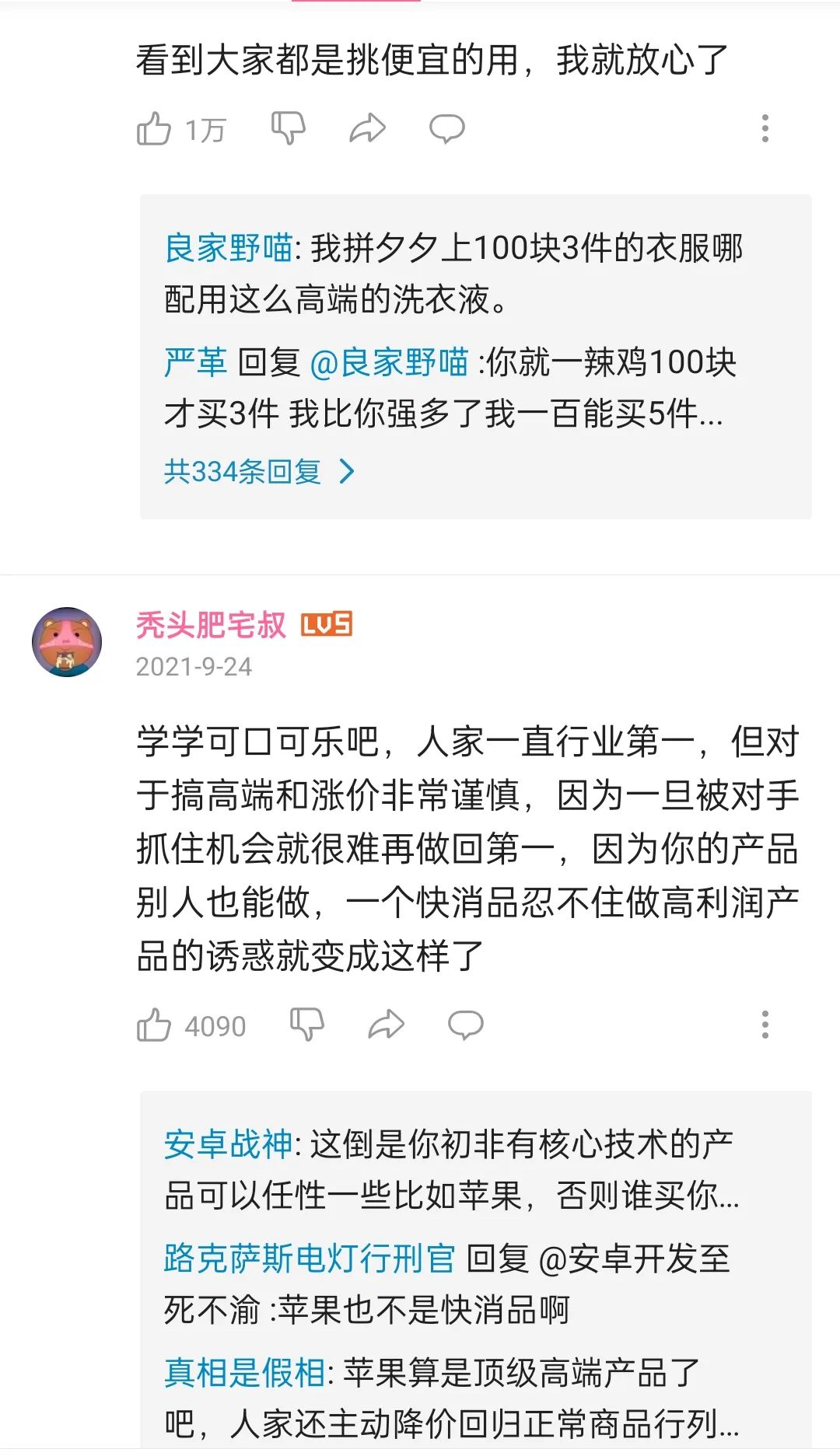Open 秃头肥宅叔's avatar
This screenshot has height=1456, width=840.
coord(67,642)
